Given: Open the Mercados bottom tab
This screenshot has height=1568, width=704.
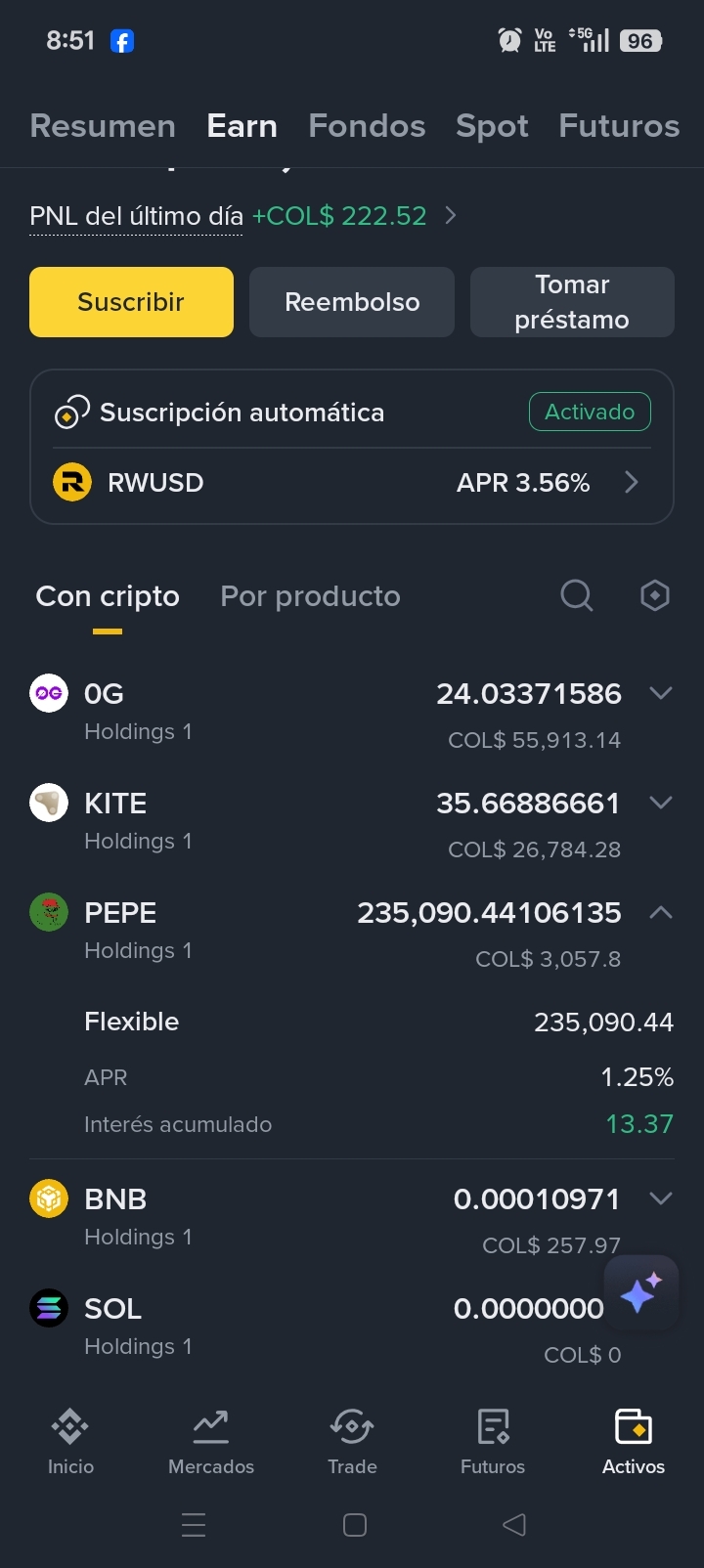Looking at the screenshot, I should 211,1442.
